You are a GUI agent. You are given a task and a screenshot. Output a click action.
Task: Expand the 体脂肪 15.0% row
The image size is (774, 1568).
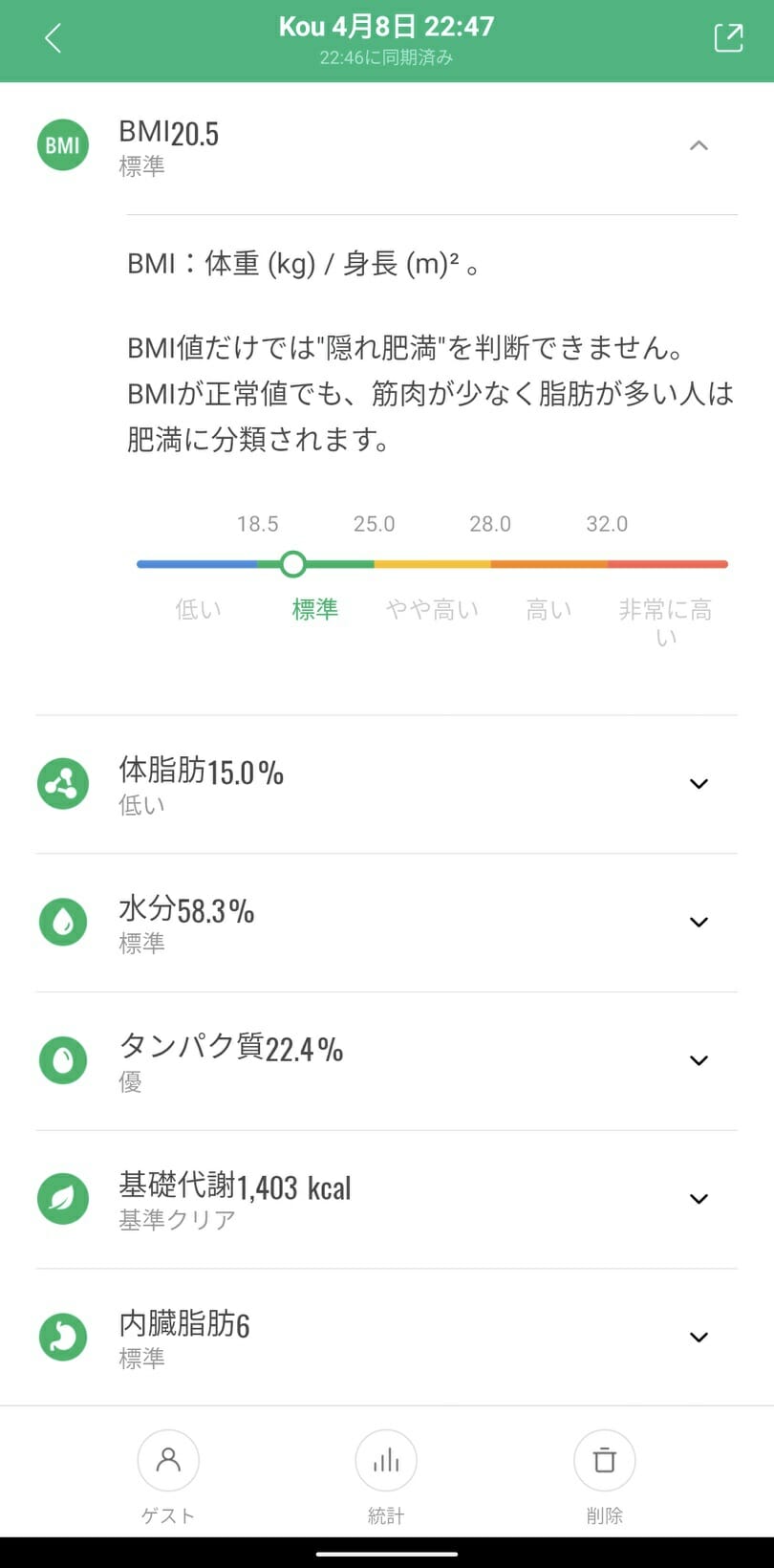point(386,784)
